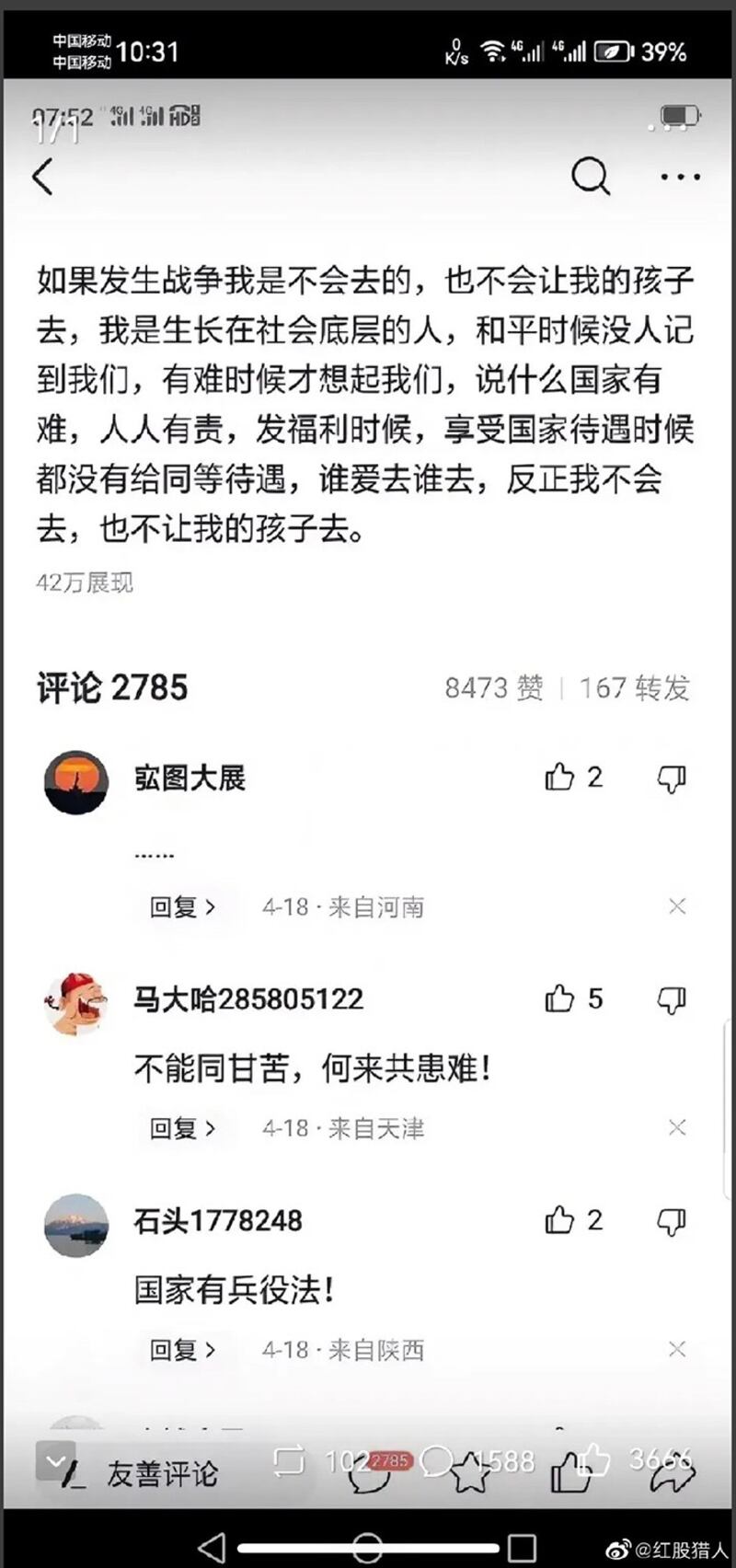Tap the system back triangle button
736x1568 pixels.
211,1547
